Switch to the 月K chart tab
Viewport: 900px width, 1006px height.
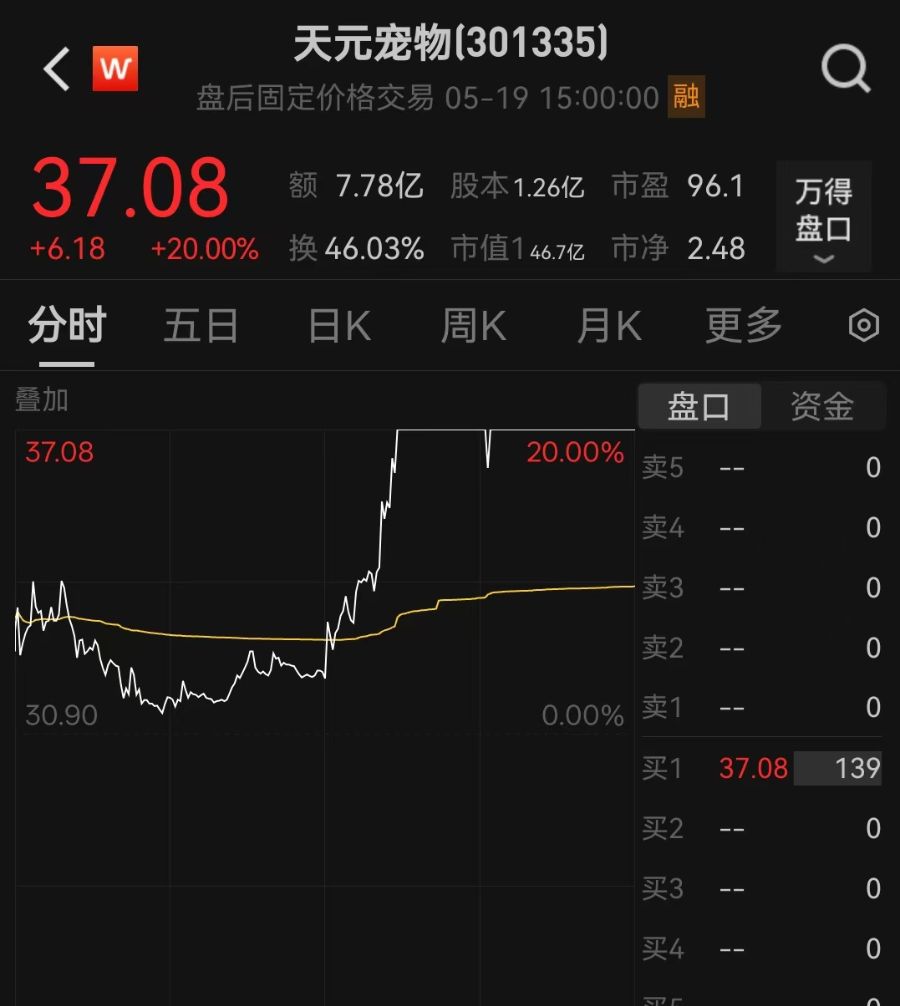609,326
